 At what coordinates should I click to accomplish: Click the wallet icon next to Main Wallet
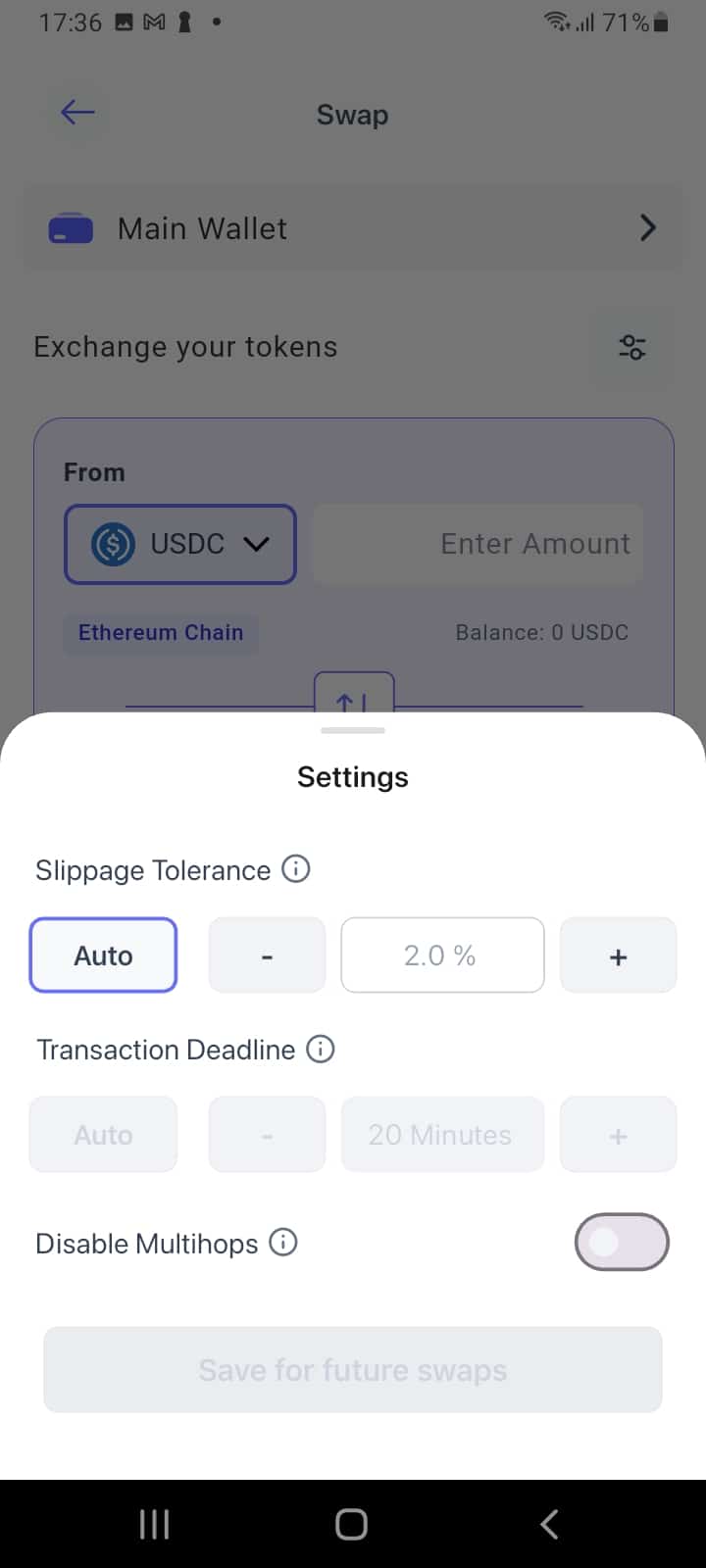coord(70,227)
